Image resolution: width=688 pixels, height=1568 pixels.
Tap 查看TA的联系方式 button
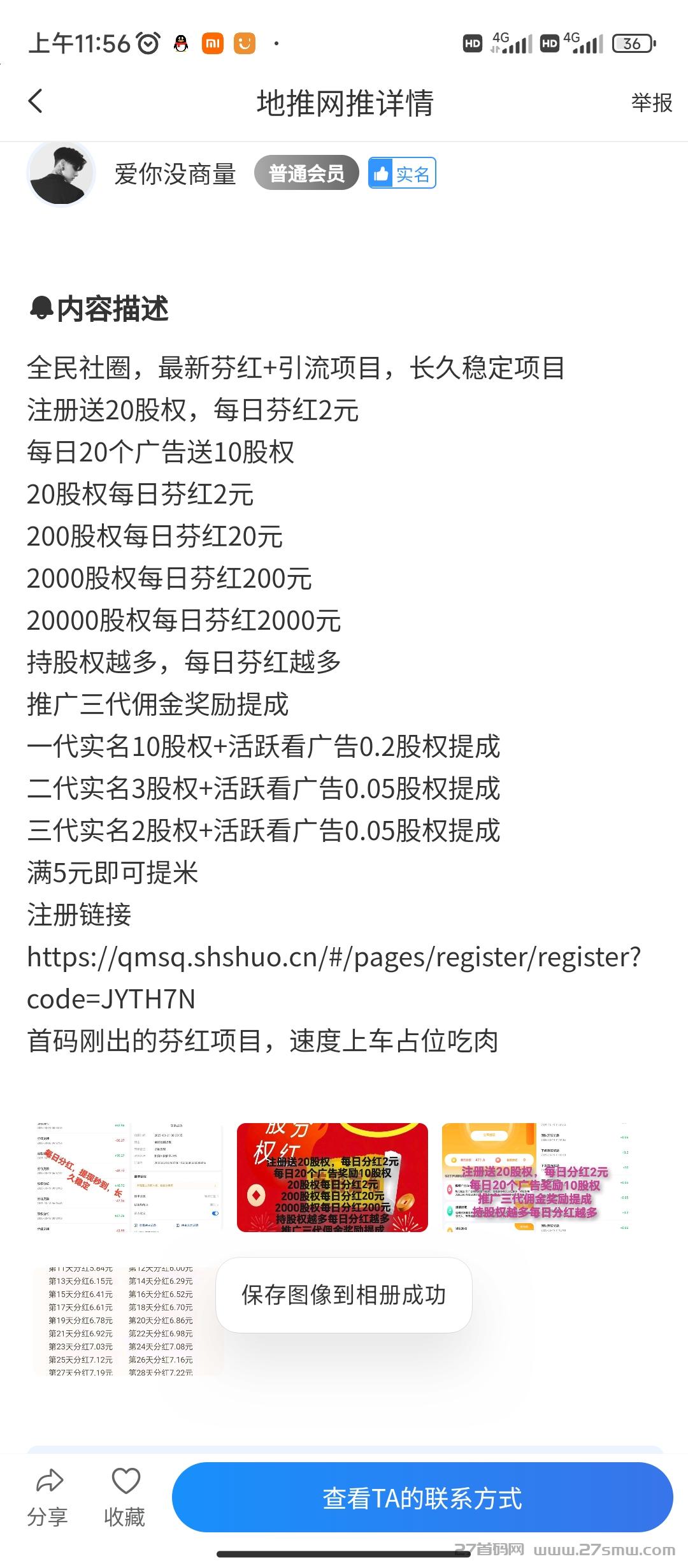422,1497
